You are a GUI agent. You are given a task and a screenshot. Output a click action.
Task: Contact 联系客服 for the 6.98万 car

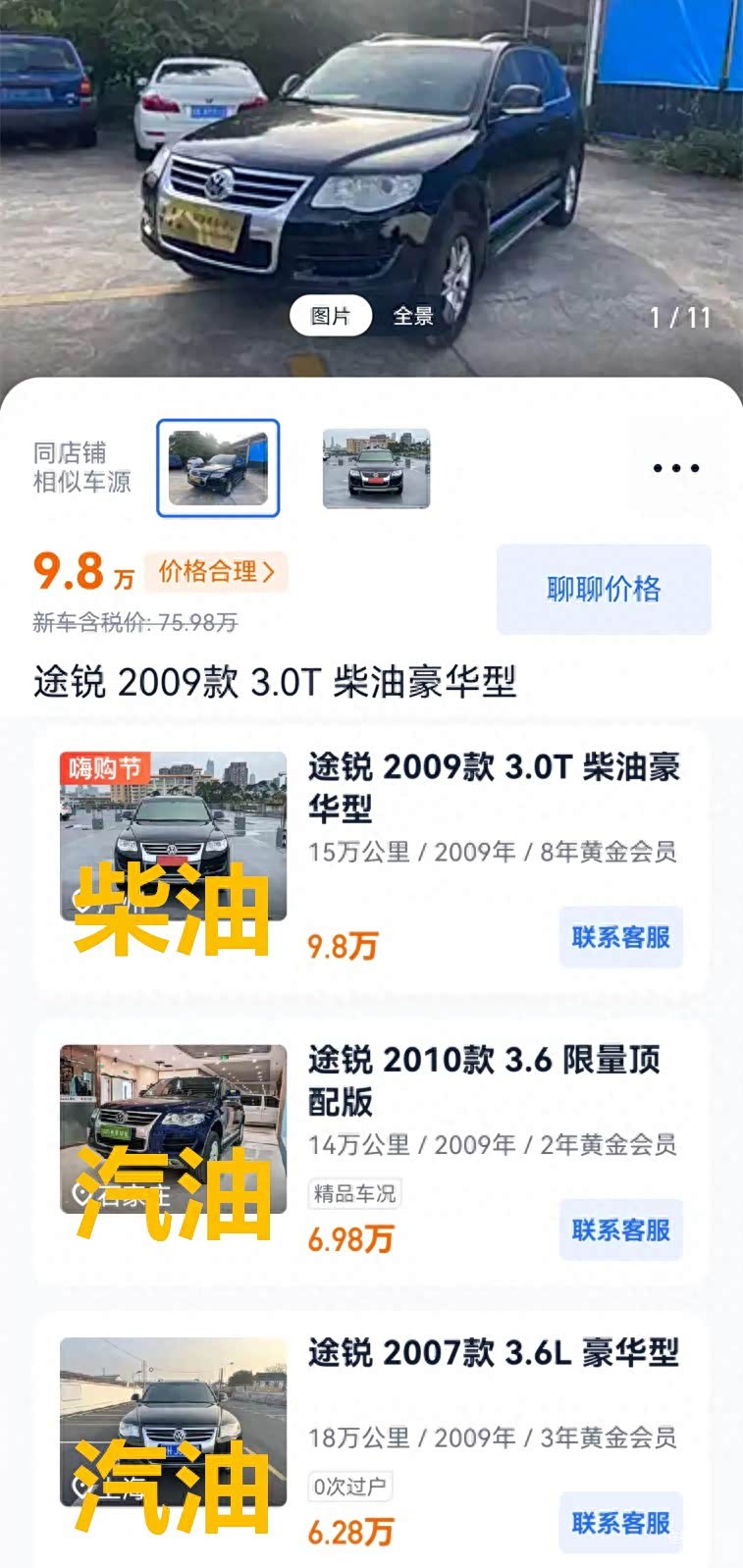(620, 1229)
